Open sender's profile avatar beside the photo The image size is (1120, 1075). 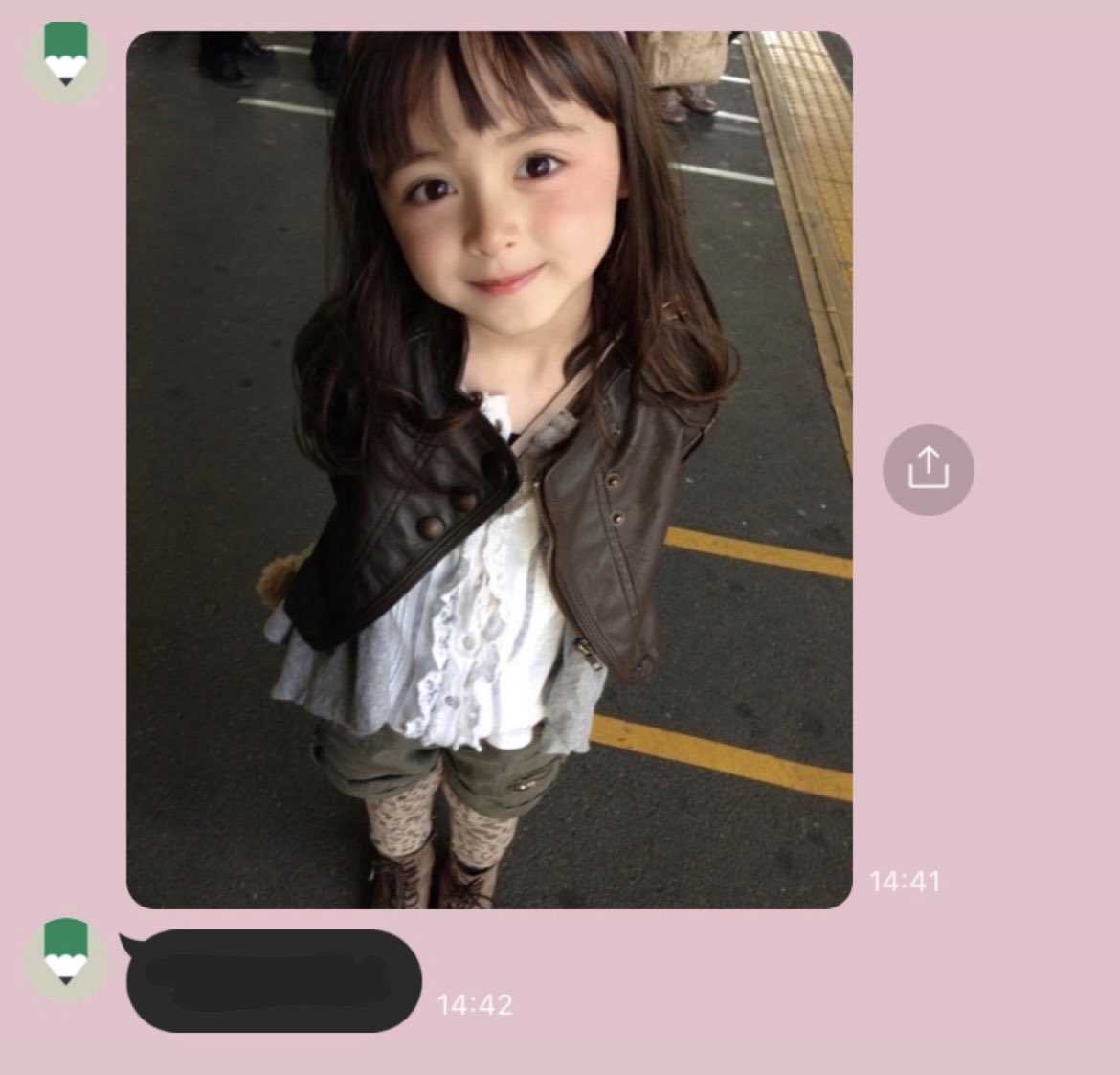pos(65,60)
